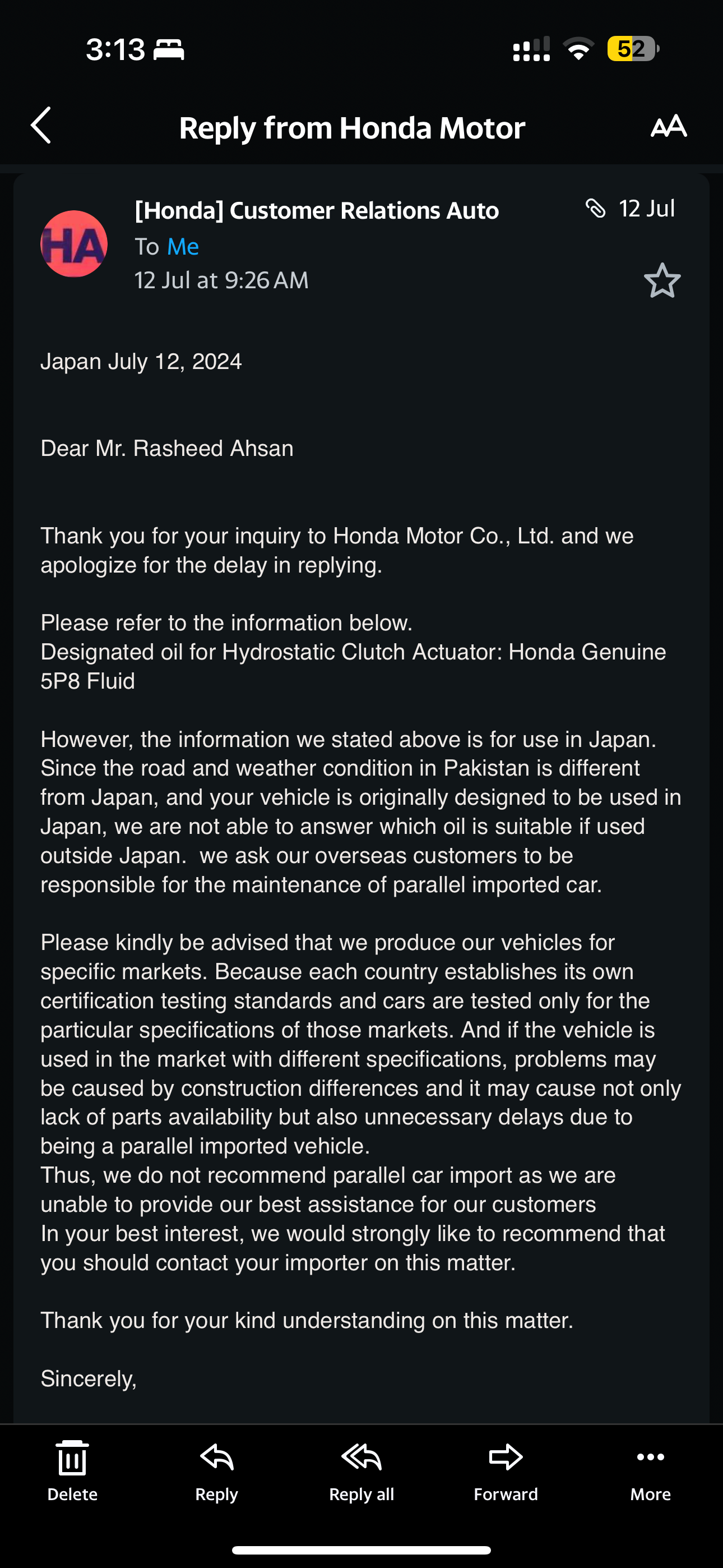This screenshot has width=723, height=1568.
Task: Star this email from Honda
Action: (662, 280)
